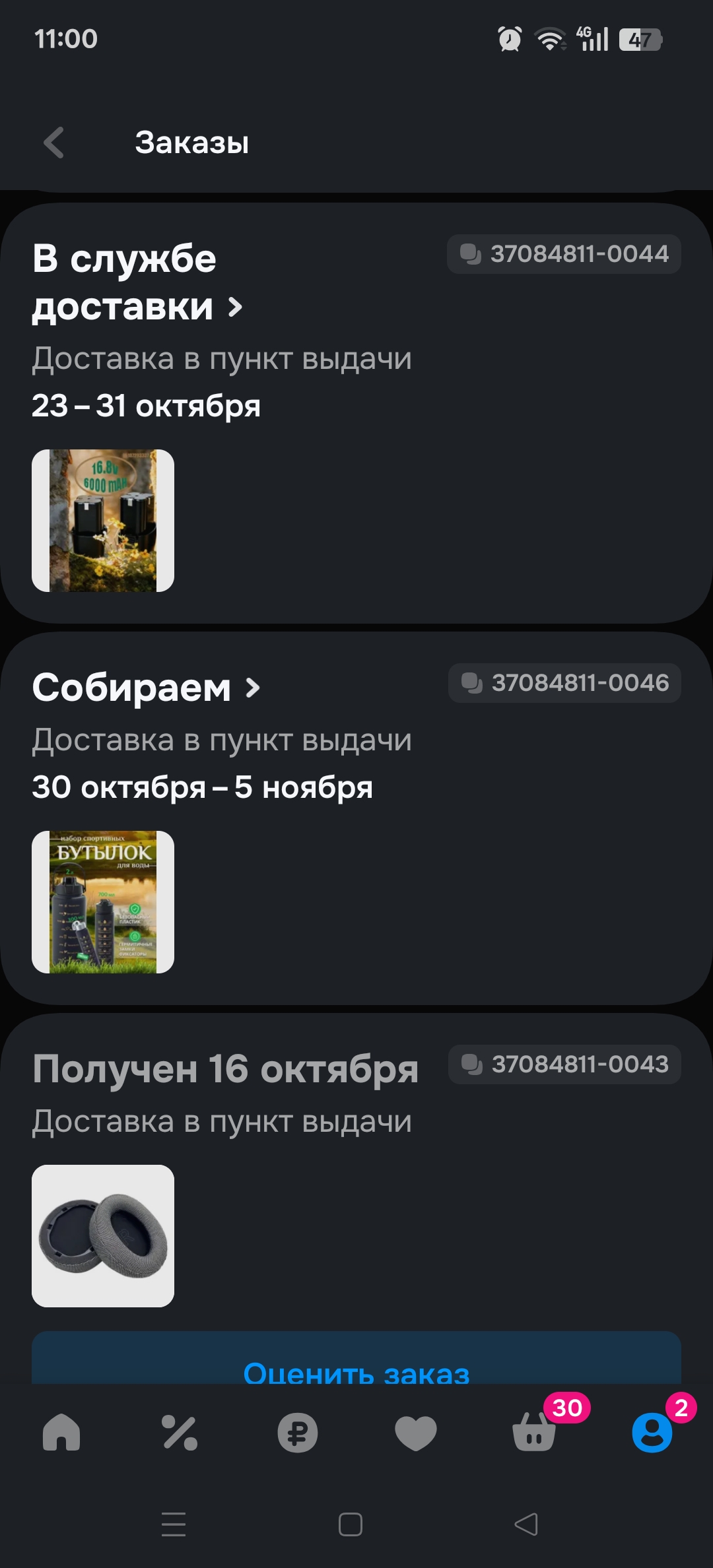Open recent apps via system menu button
This screenshot has height=1568, width=713.
[174, 1524]
